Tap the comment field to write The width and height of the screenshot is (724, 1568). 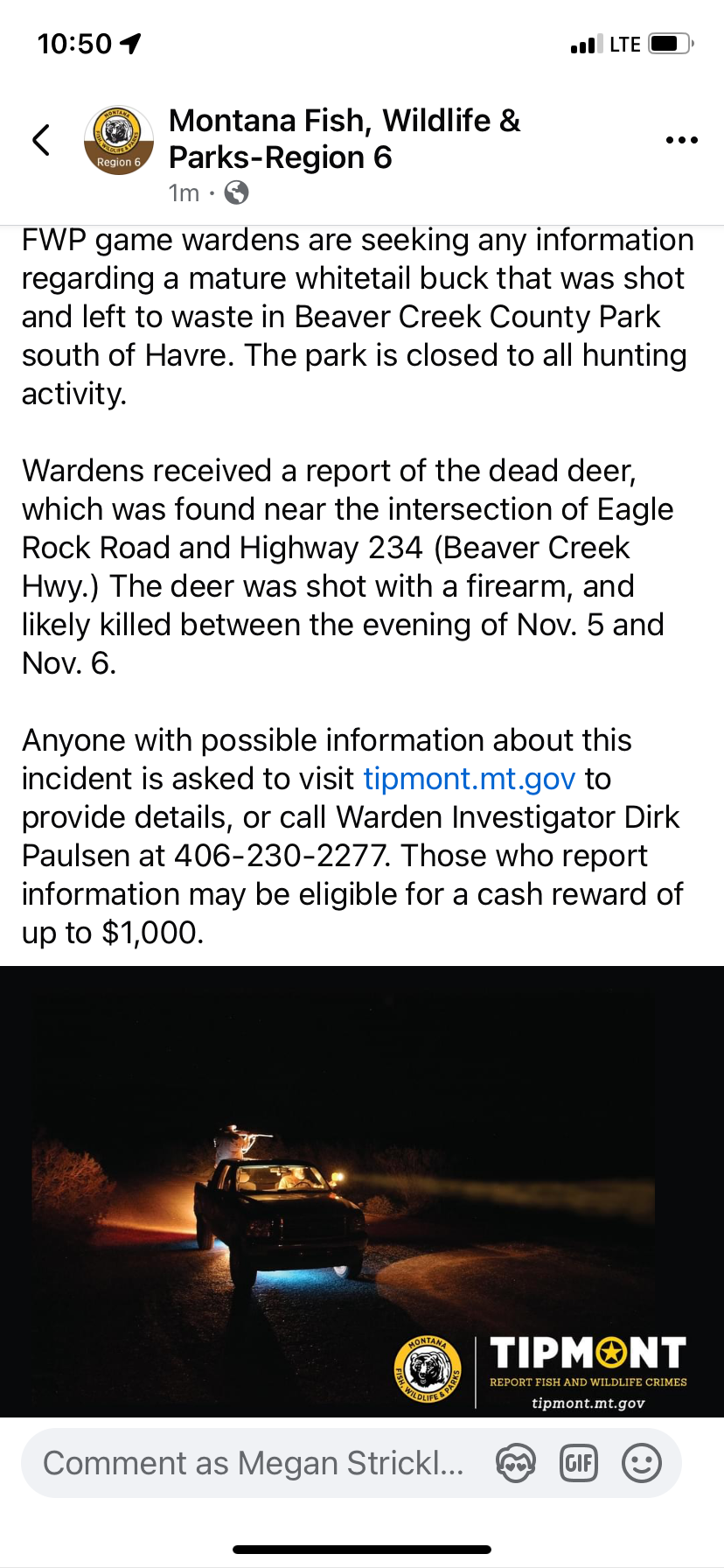point(254,1463)
